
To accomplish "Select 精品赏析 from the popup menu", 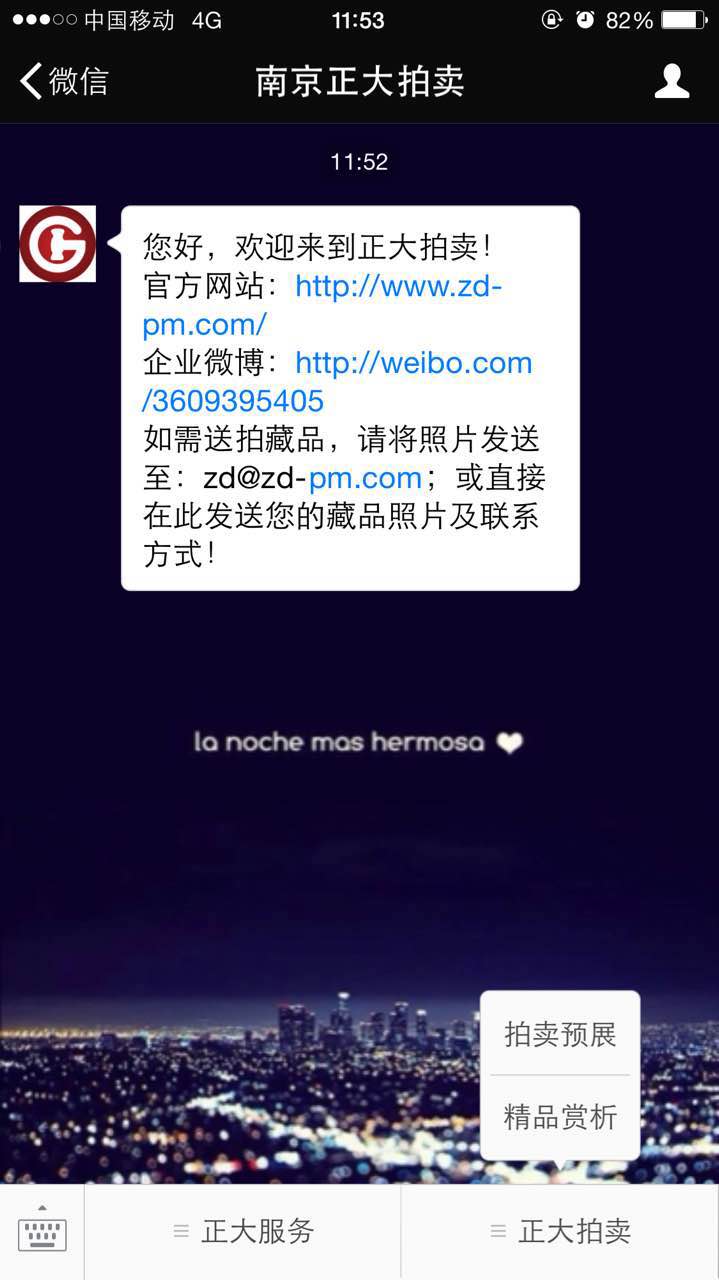I will (x=560, y=1117).
